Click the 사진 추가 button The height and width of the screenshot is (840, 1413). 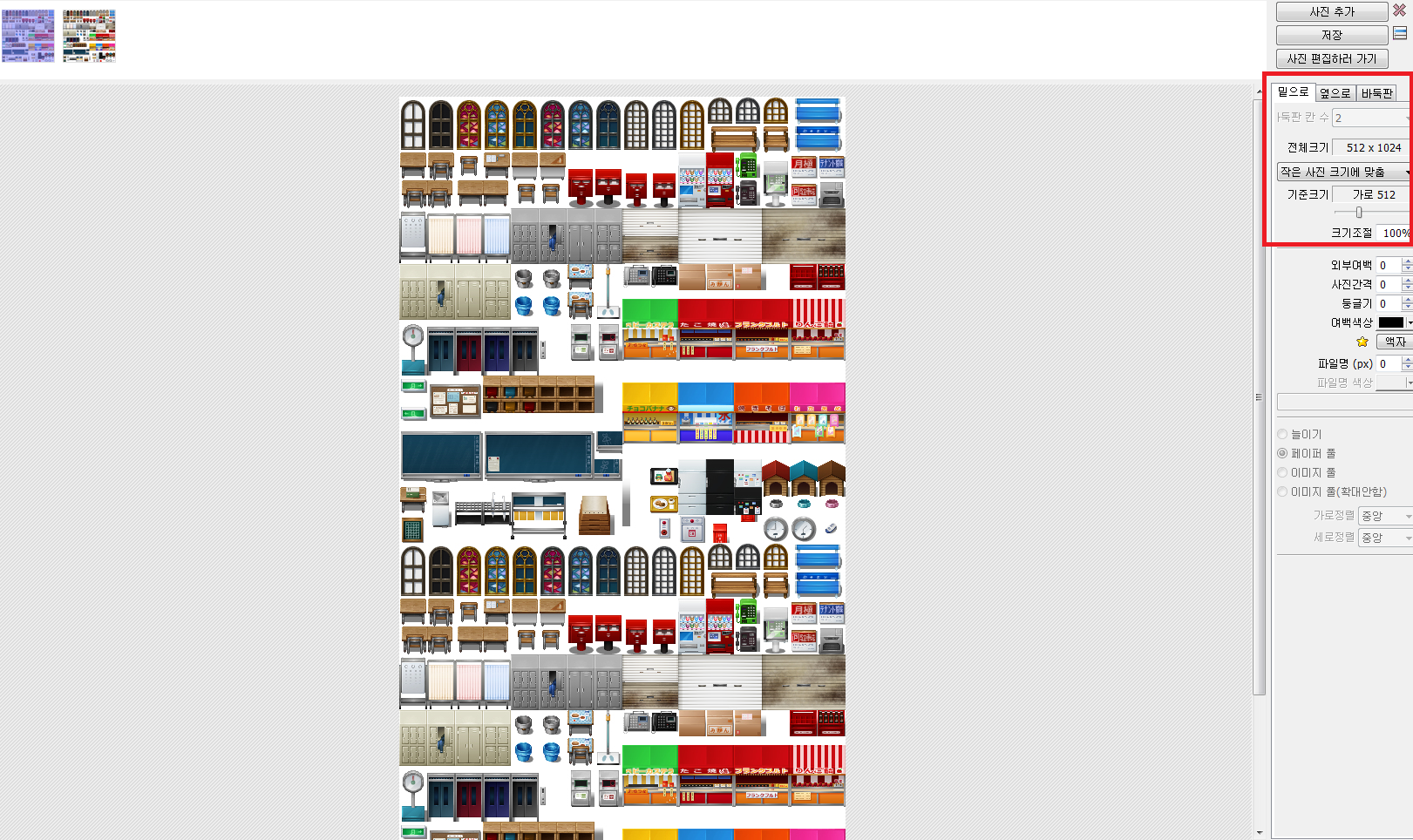pyautogui.click(x=1331, y=11)
